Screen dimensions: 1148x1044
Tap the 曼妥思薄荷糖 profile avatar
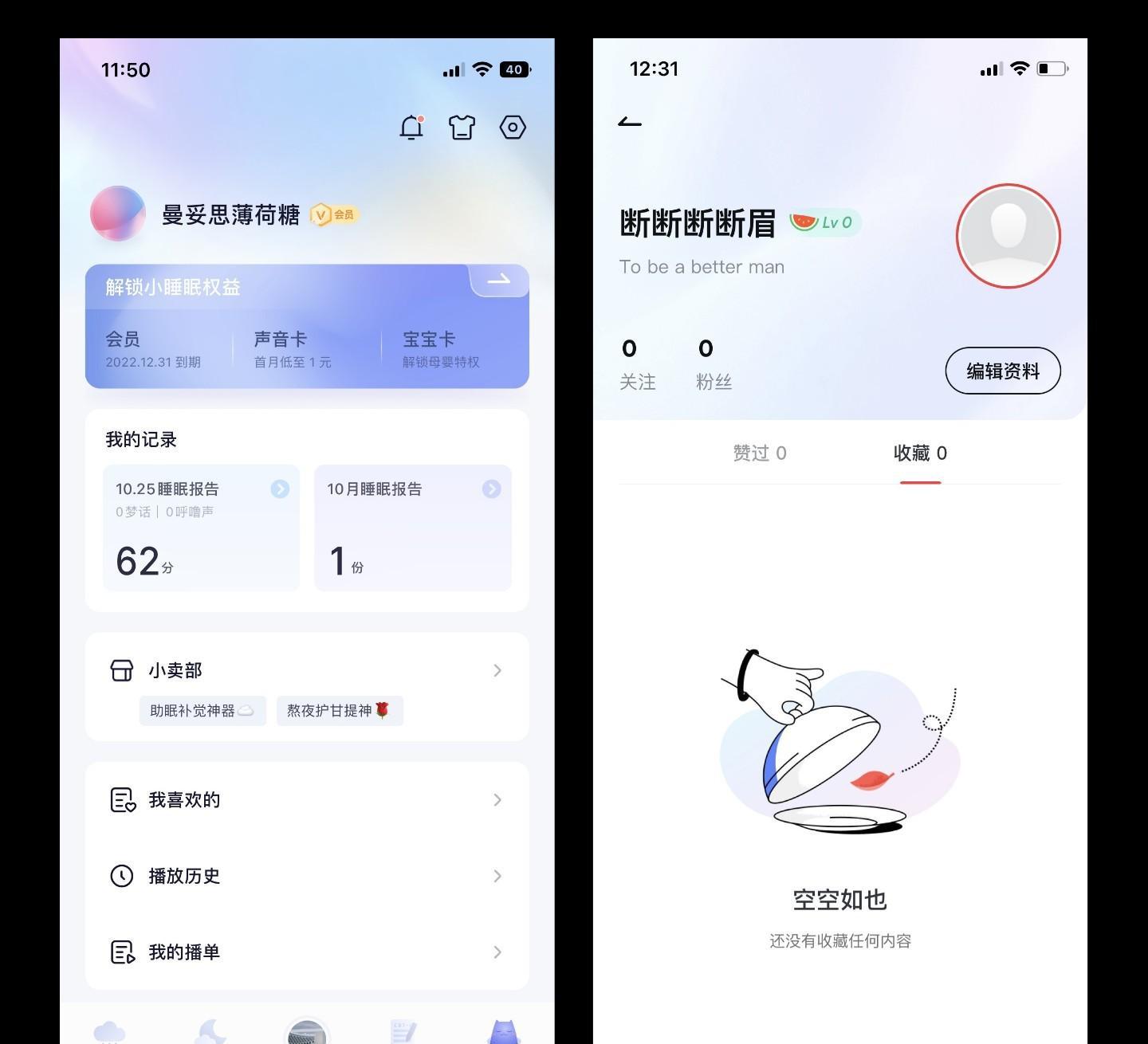pos(118,214)
